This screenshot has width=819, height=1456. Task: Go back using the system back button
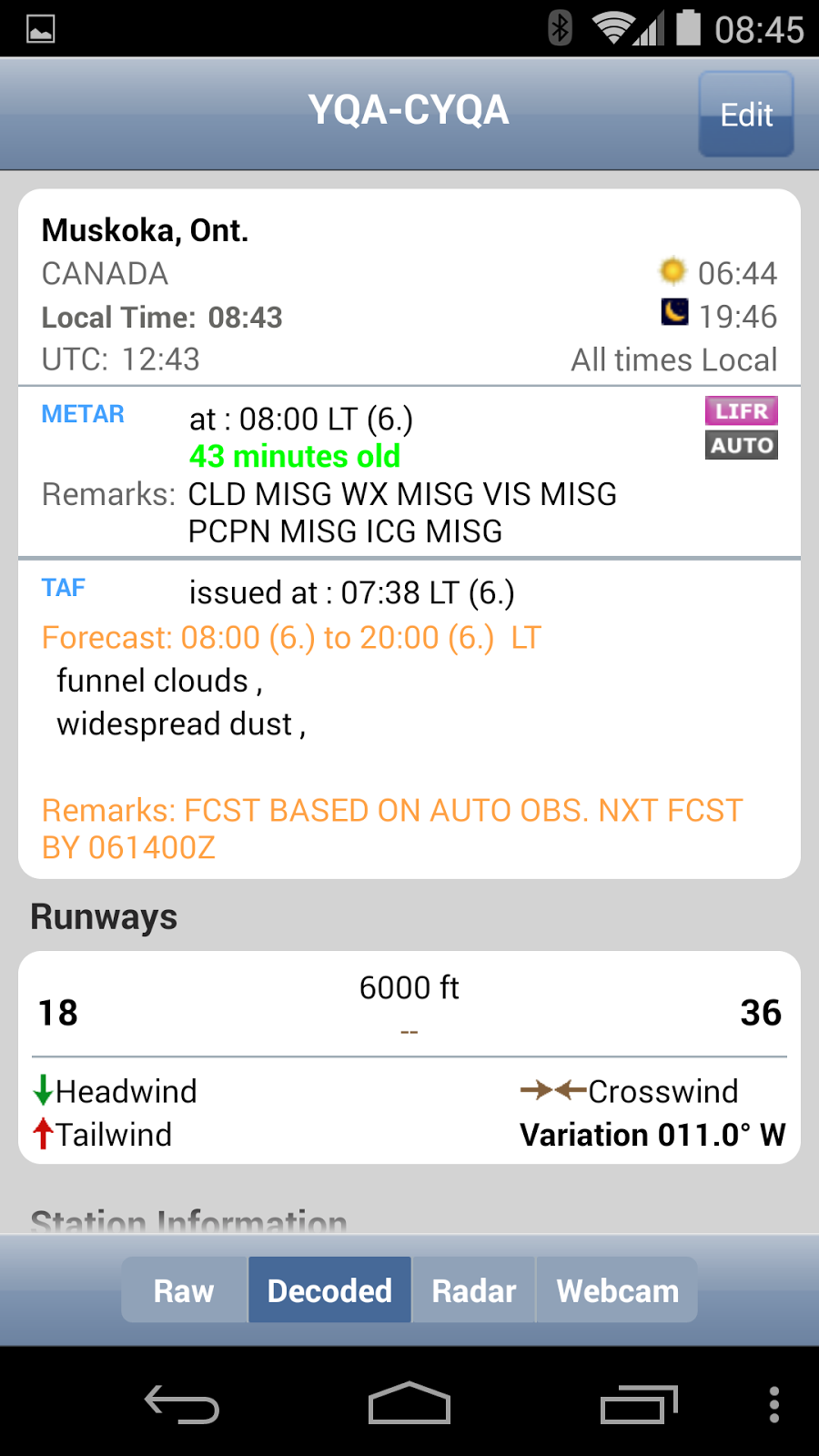[x=182, y=1404]
